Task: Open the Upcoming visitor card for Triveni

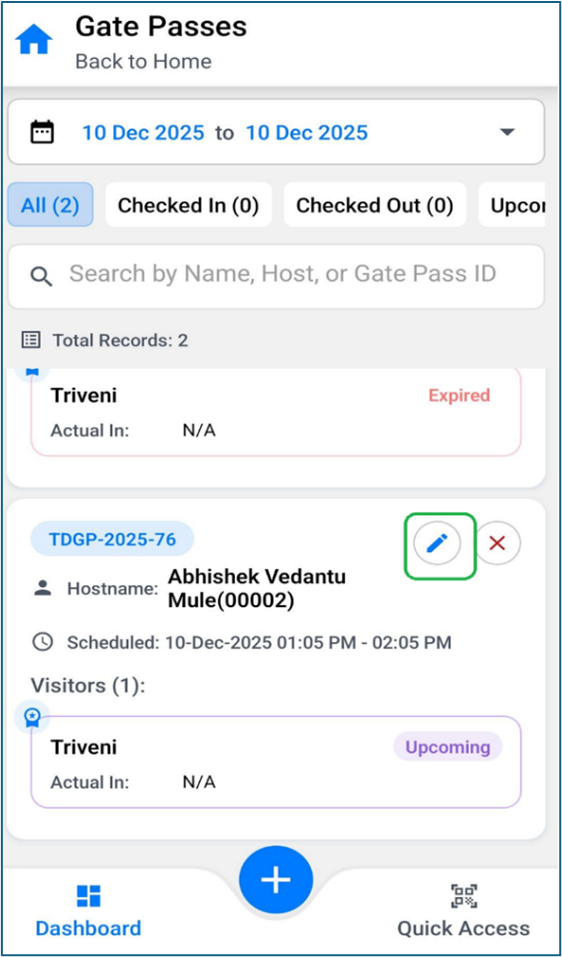Action: (276, 762)
